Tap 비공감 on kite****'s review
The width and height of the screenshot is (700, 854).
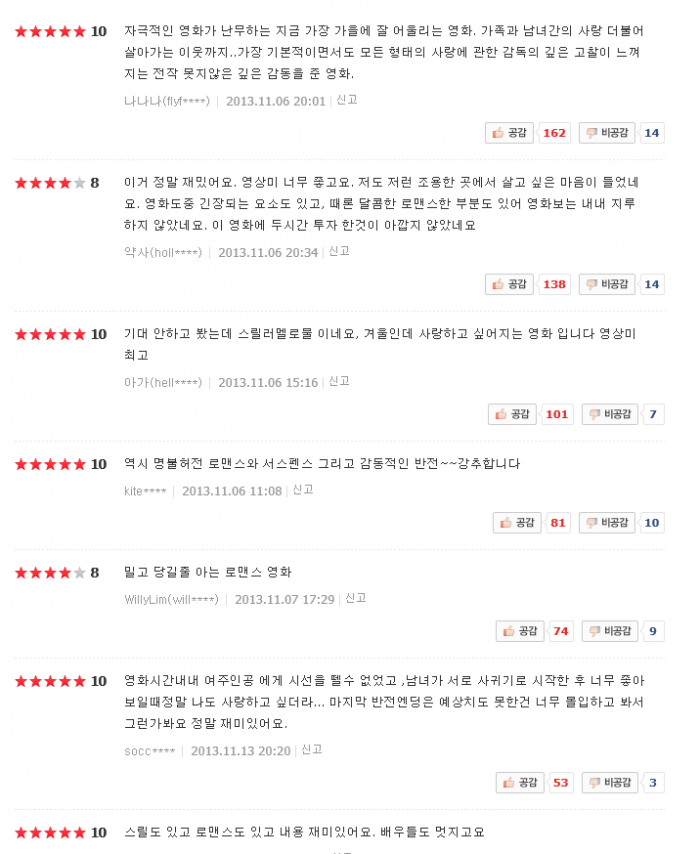(x=607, y=522)
